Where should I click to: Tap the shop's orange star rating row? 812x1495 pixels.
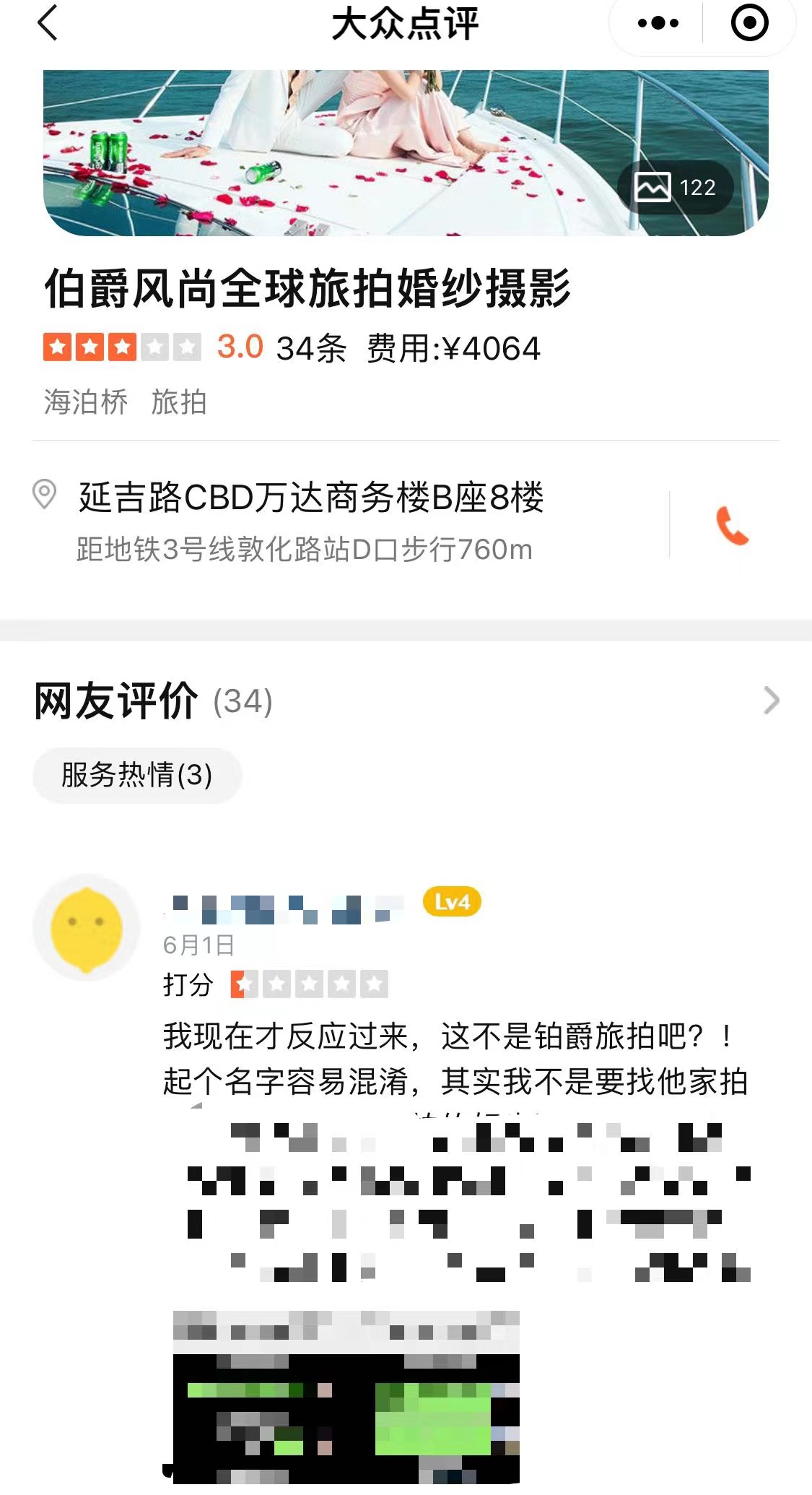click(x=123, y=347)
